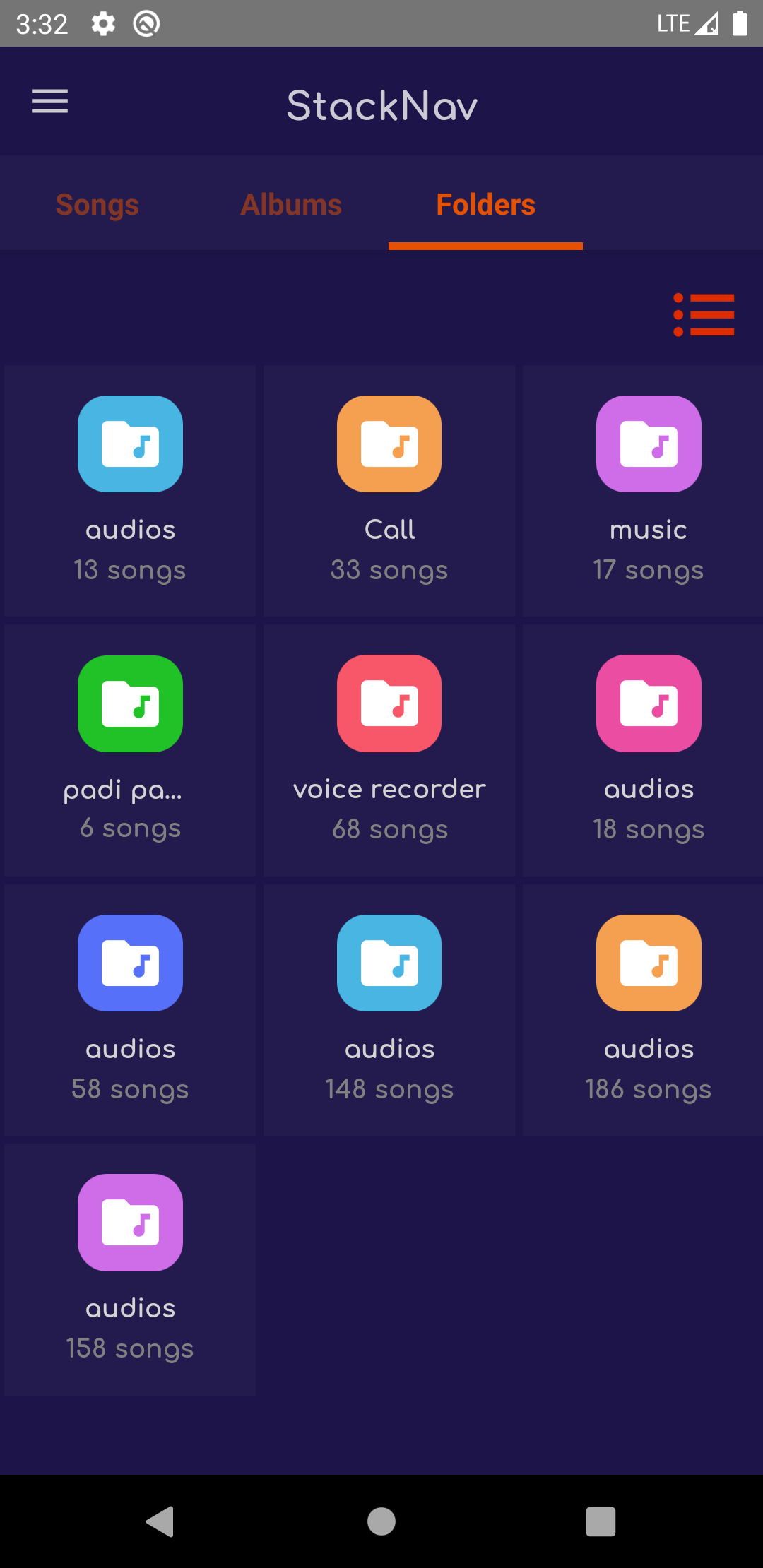Switch grid to list view layout
This screenshot has height=1568, width=763.
tap(704, 314)
